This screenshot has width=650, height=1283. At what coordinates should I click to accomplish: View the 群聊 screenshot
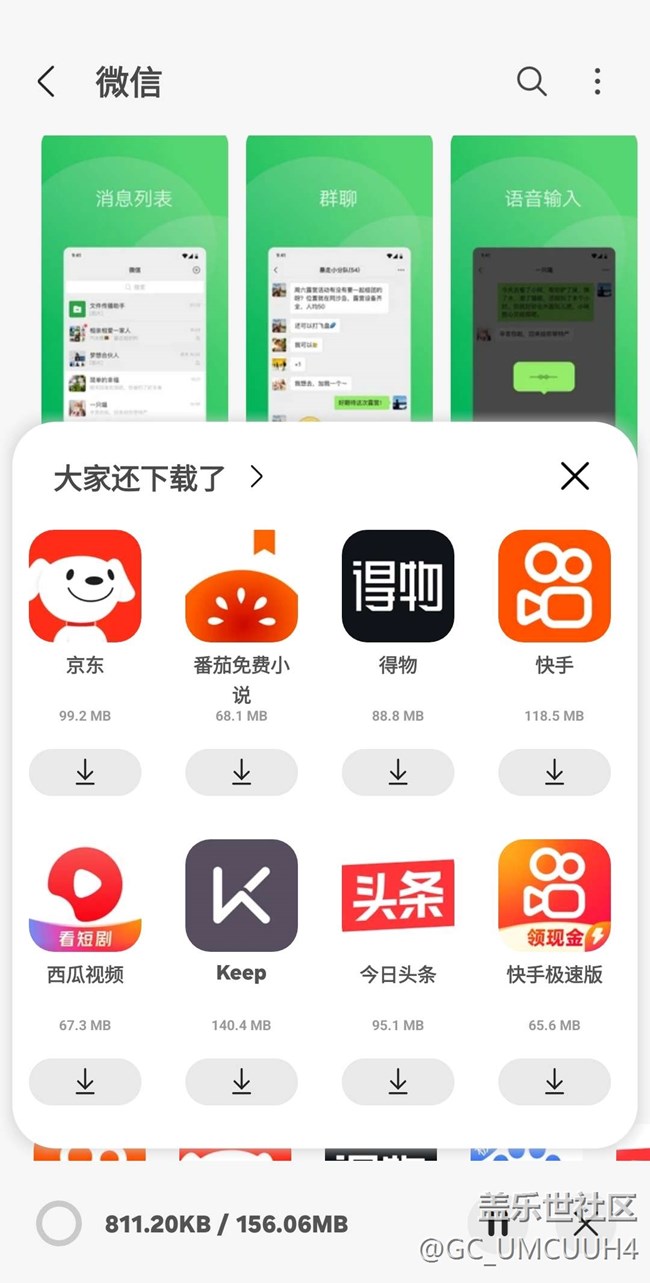point(339,279)
